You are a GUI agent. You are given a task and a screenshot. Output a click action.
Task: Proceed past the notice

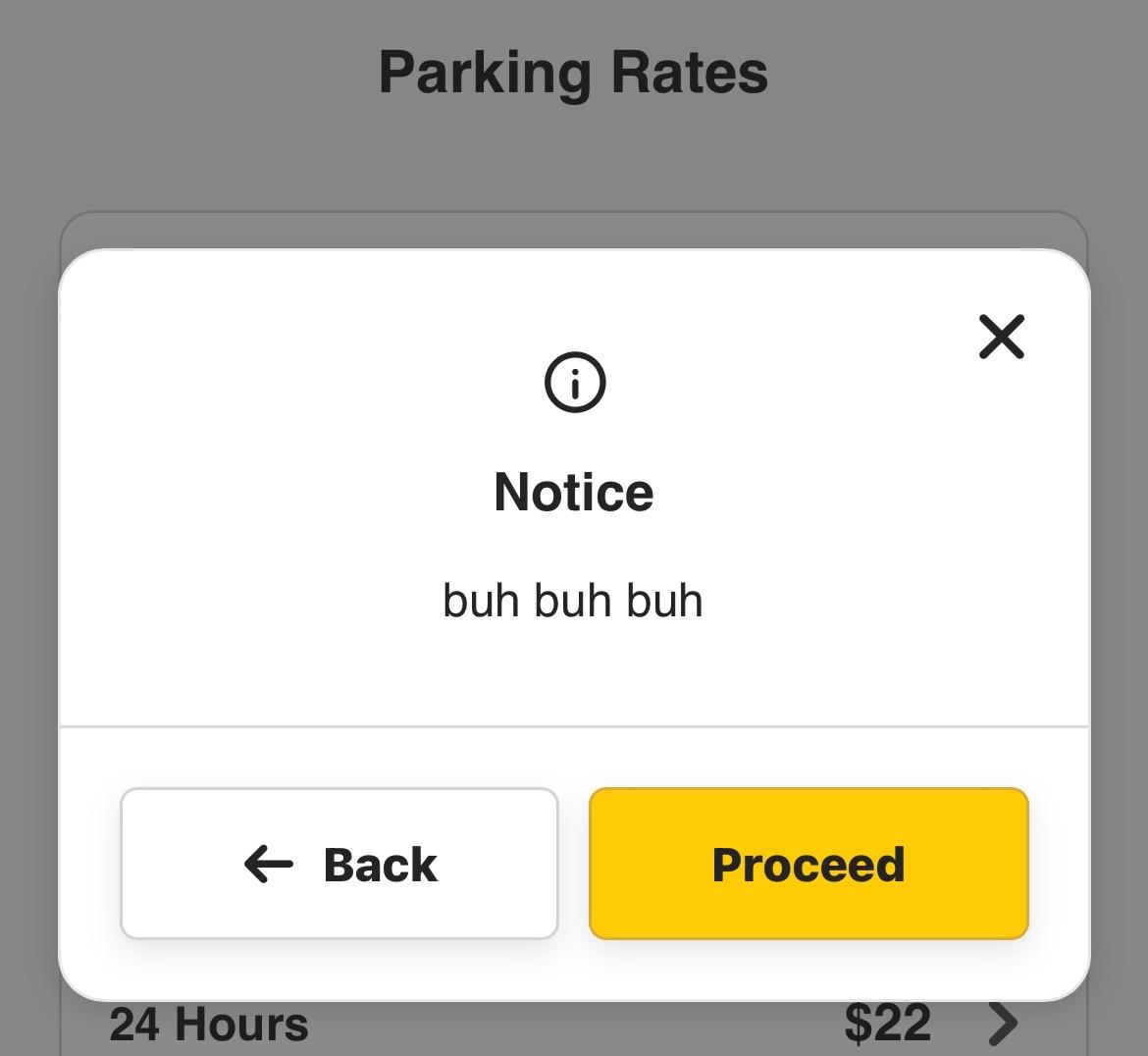pos(809,864)
